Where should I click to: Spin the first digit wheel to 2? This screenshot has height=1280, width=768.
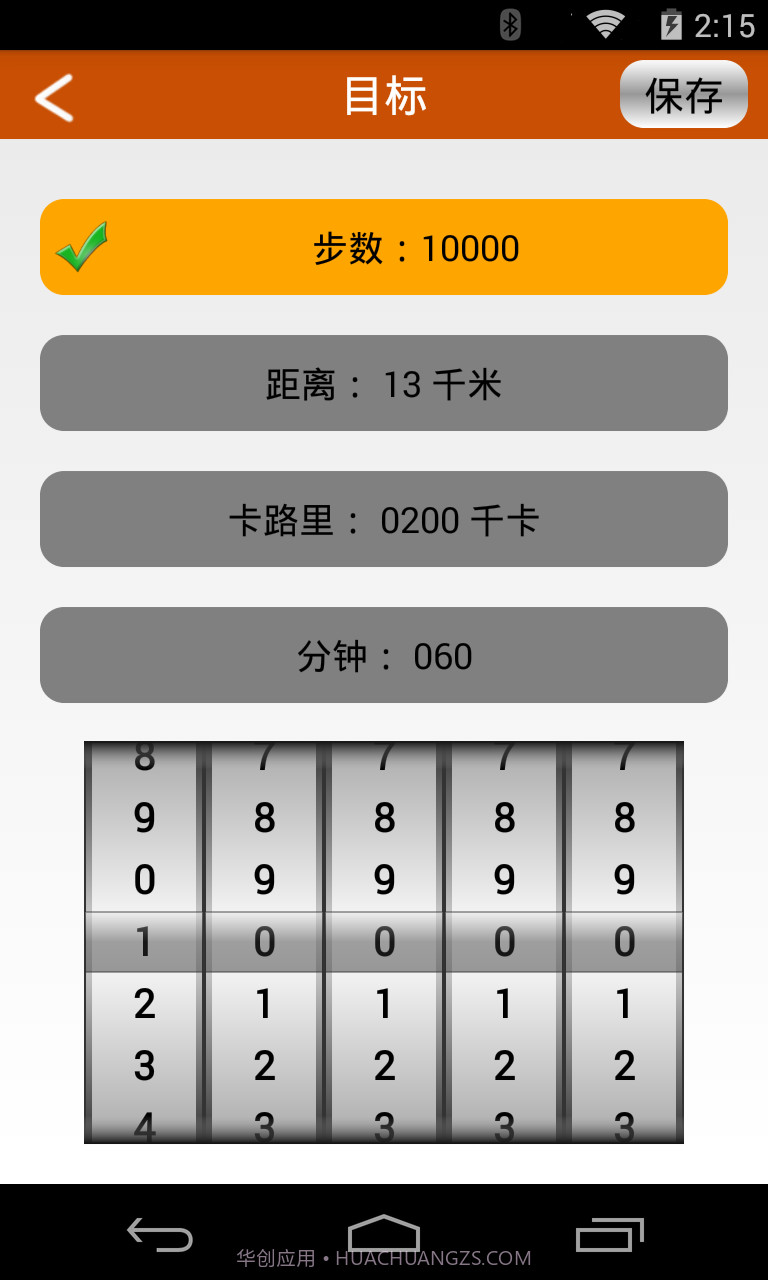click(x=143, y=1005)
